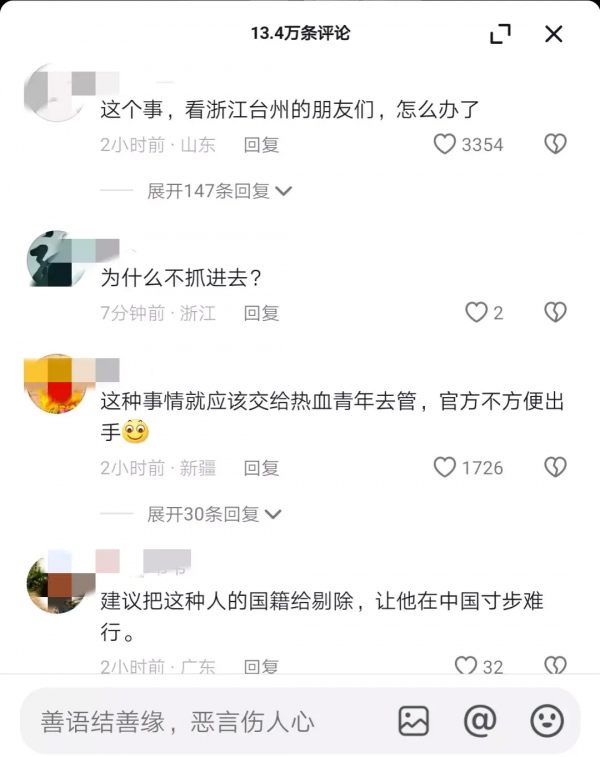Like the comment about 浙江台州的朋友们

(445, 145)
